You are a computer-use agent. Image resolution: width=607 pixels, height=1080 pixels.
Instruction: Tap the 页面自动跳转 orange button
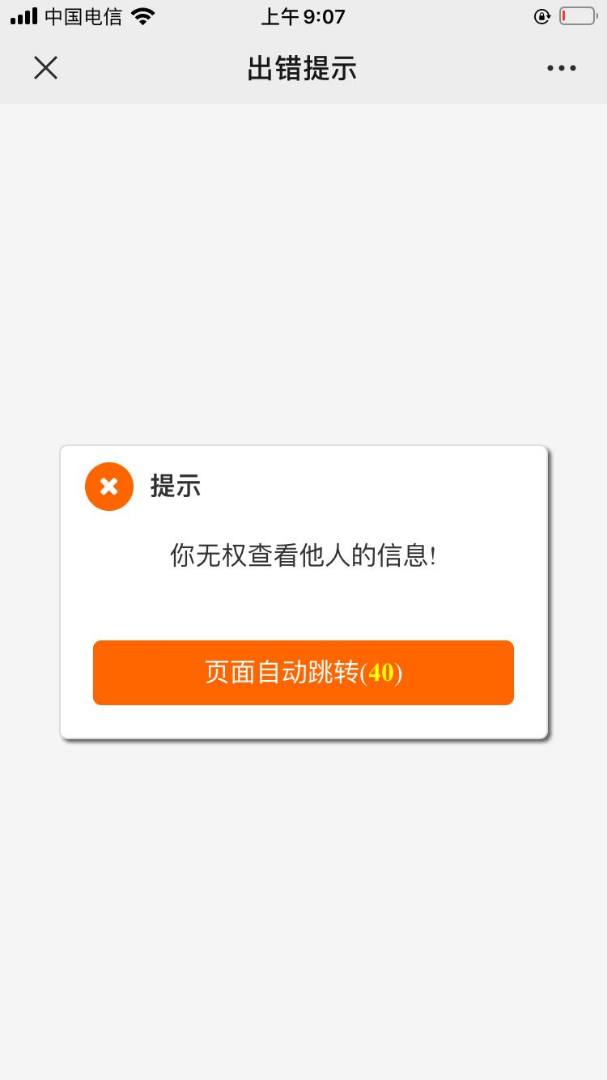pos(303,673)
